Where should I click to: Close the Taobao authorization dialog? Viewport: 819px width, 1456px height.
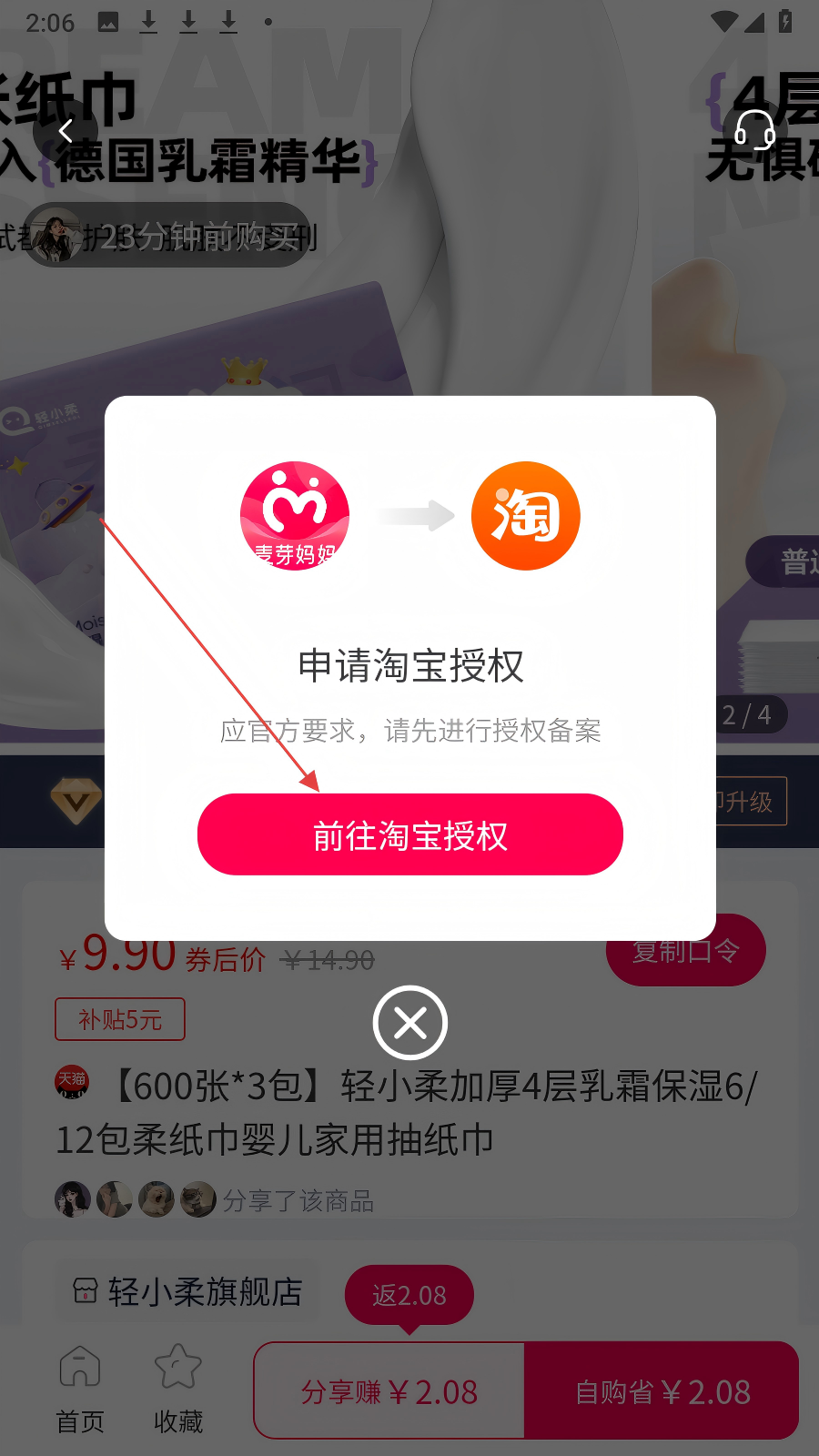tap(409, 1023)
